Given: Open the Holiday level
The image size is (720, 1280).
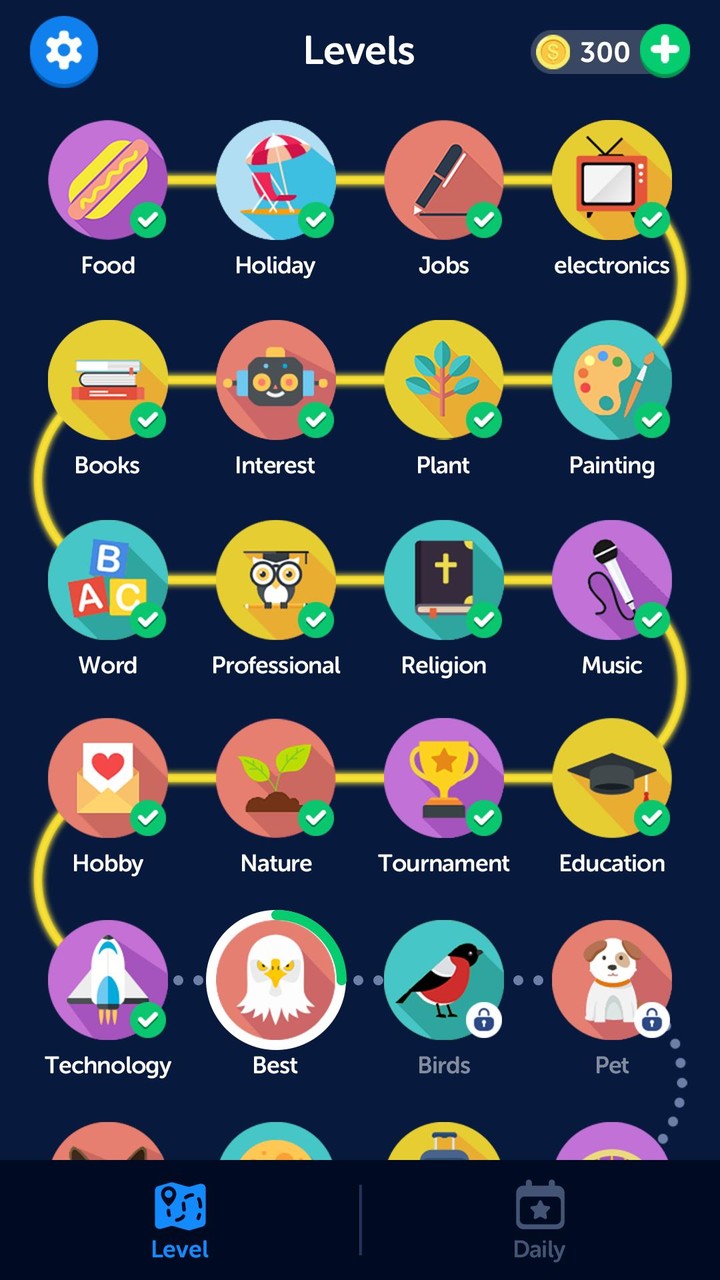Looking at the screenshot, I should click(x=276, y=180).
